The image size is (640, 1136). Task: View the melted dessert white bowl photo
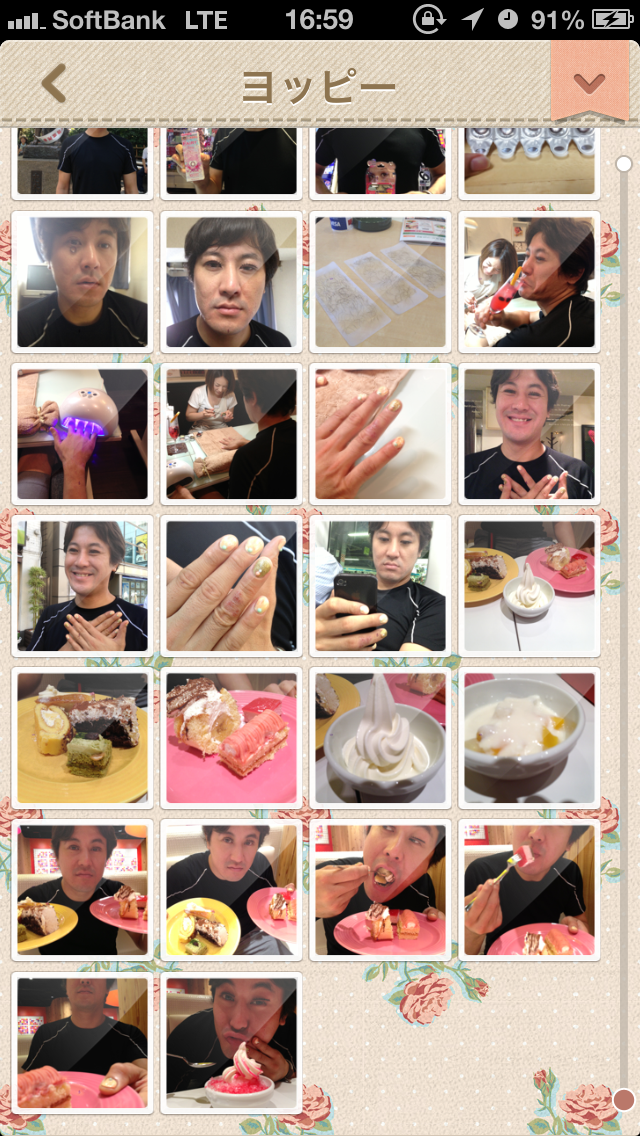click(x=529, y=738)
